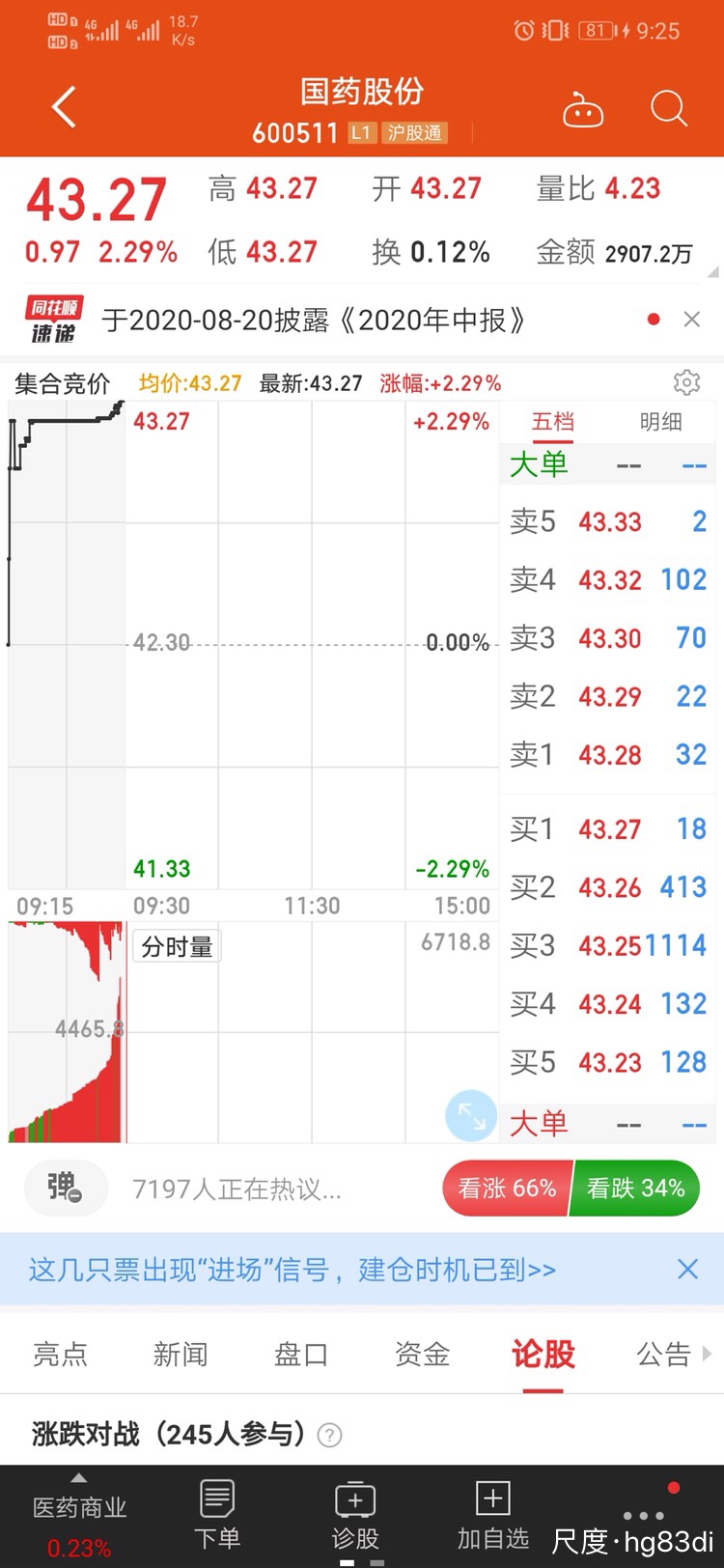Select the 卖1 43.28 price level
The image size is (724, 1568).
pyautogui.click(x=606, y=755)
